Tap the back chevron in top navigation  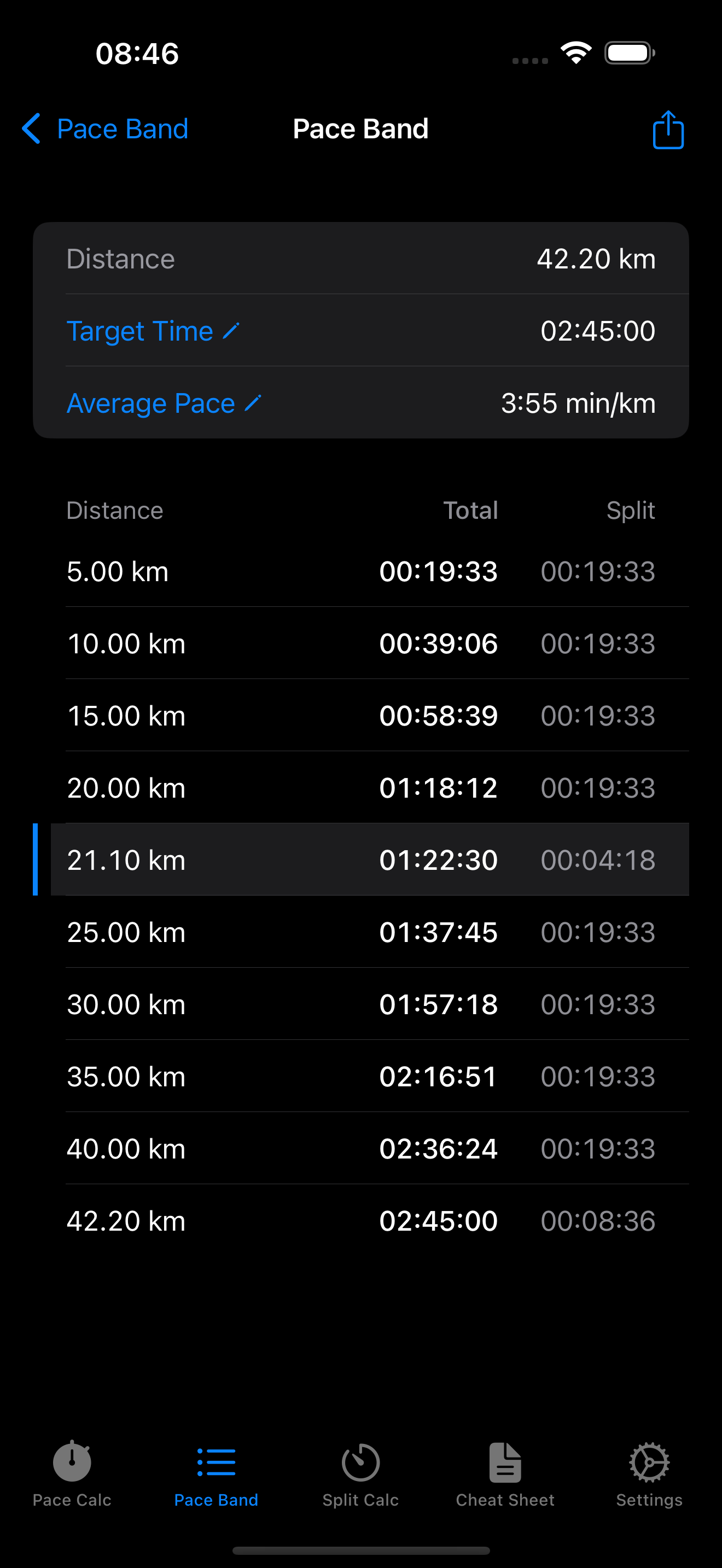(31, 129)
